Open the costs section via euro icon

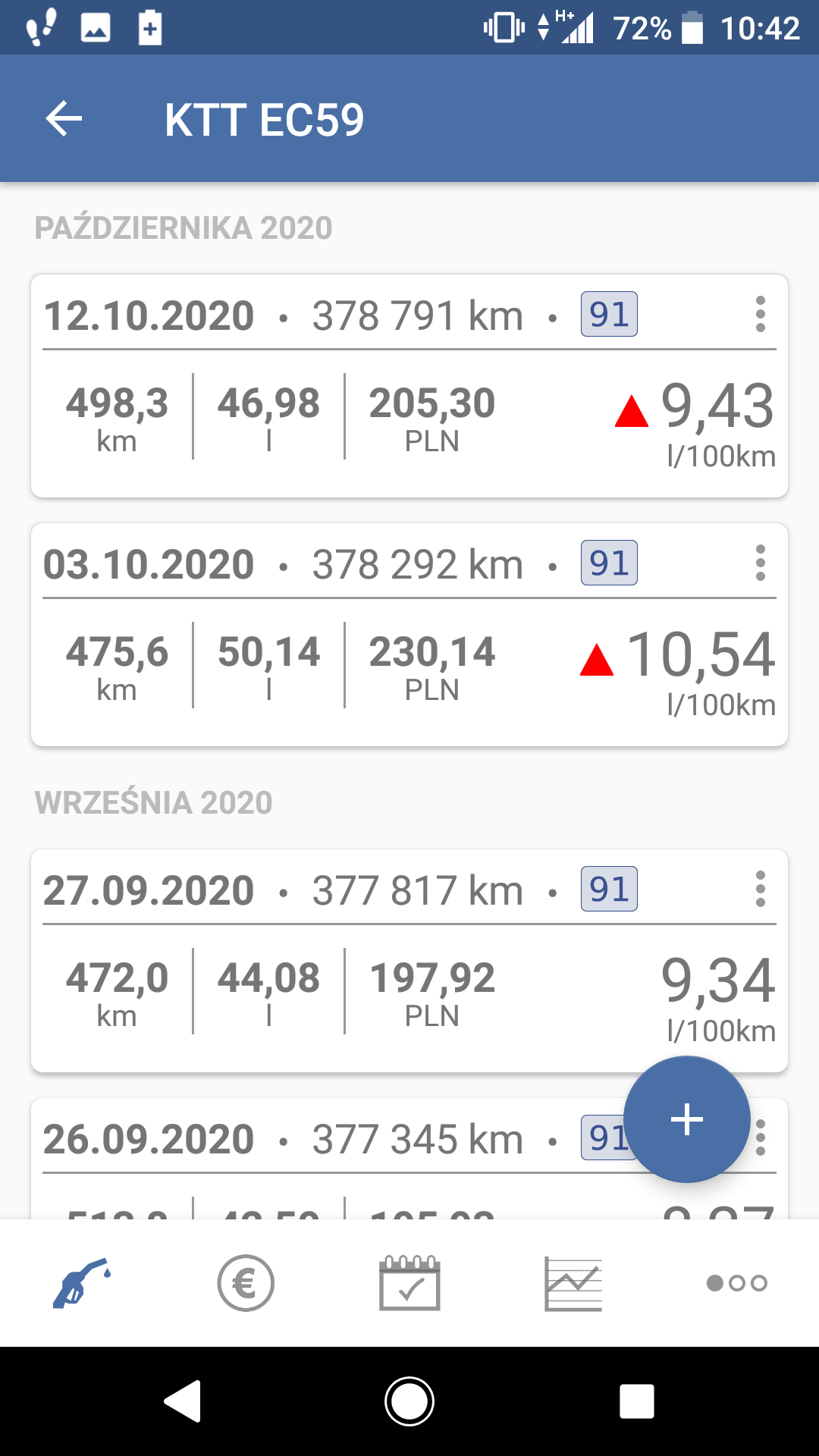point(245,1282)
